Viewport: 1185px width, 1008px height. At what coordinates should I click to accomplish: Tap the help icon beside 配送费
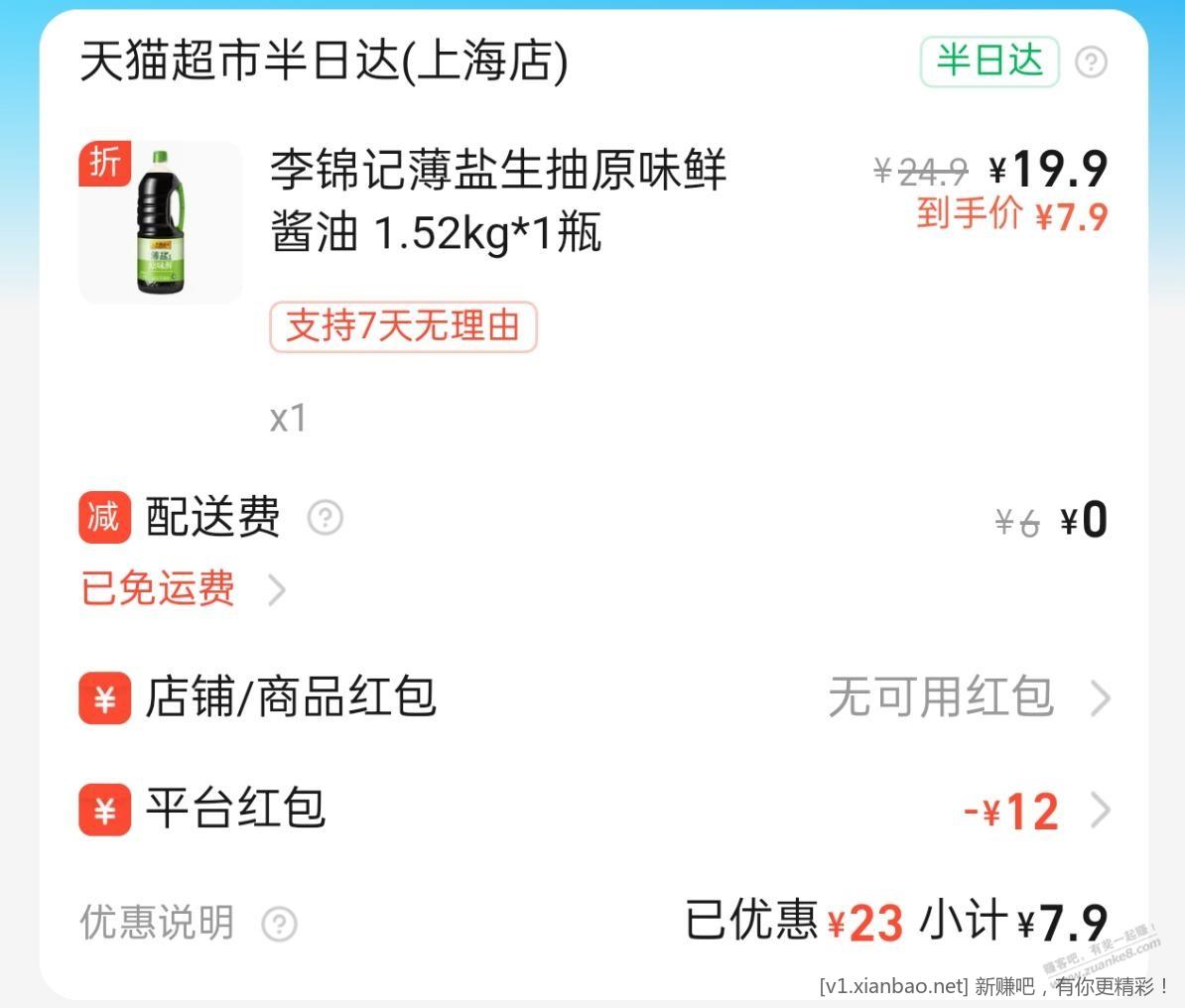325,518
